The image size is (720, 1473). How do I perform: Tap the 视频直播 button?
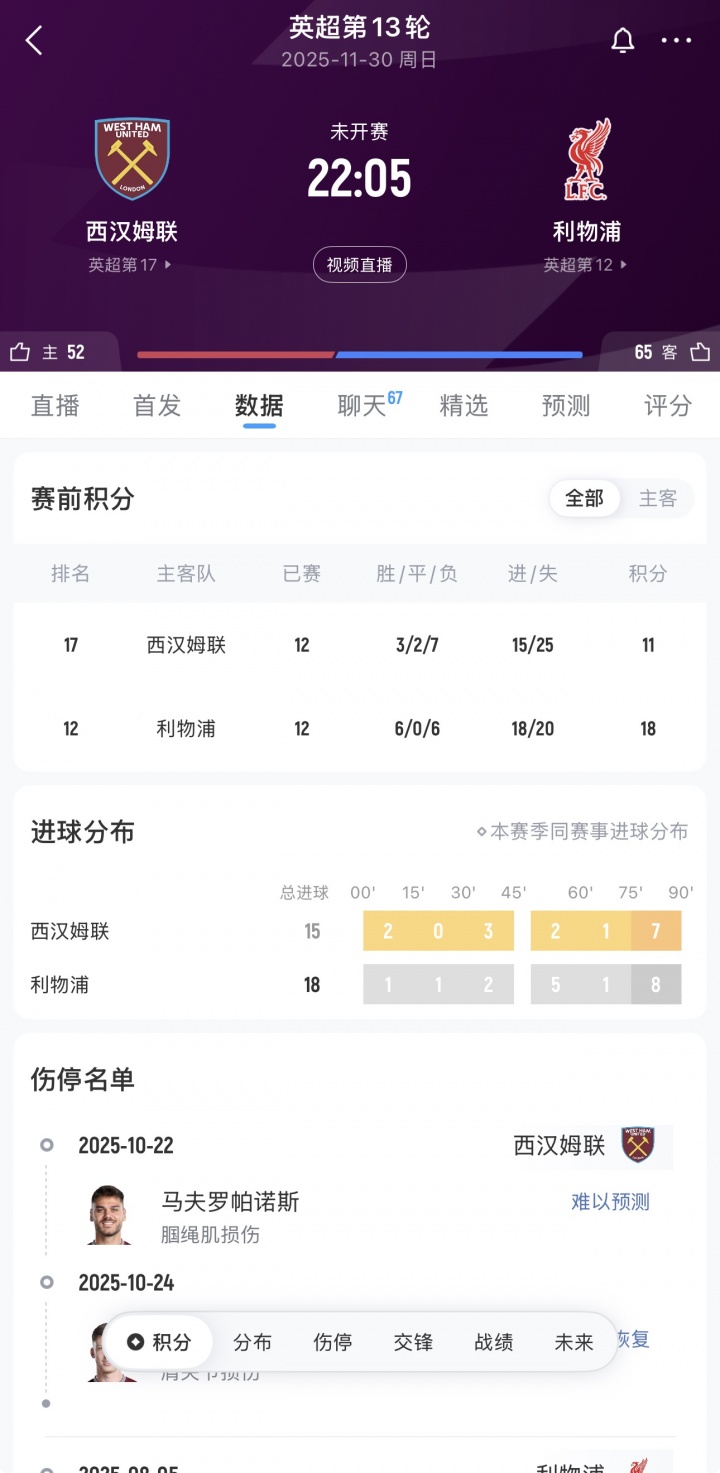[360, 265]
